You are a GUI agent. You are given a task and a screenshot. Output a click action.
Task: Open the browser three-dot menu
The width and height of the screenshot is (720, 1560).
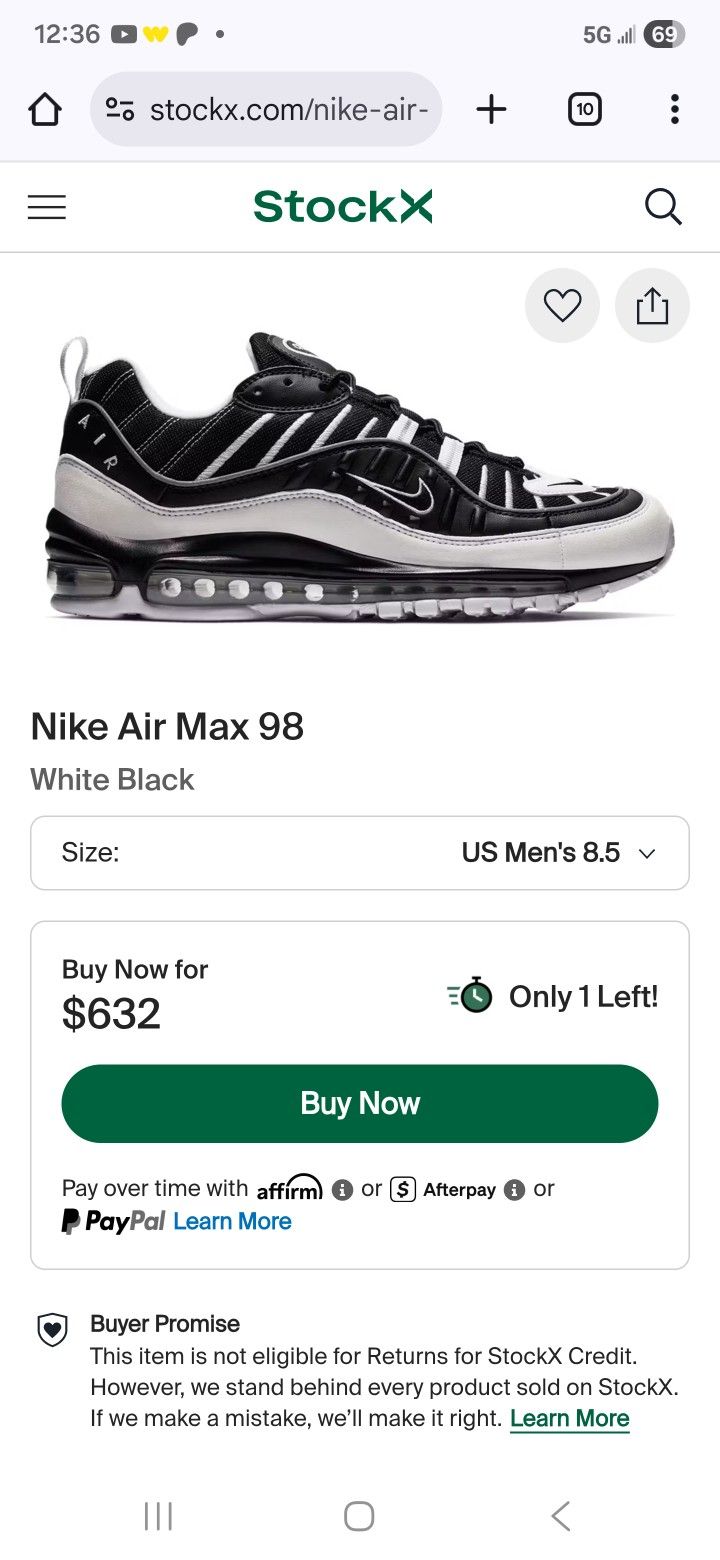(675, 110)
